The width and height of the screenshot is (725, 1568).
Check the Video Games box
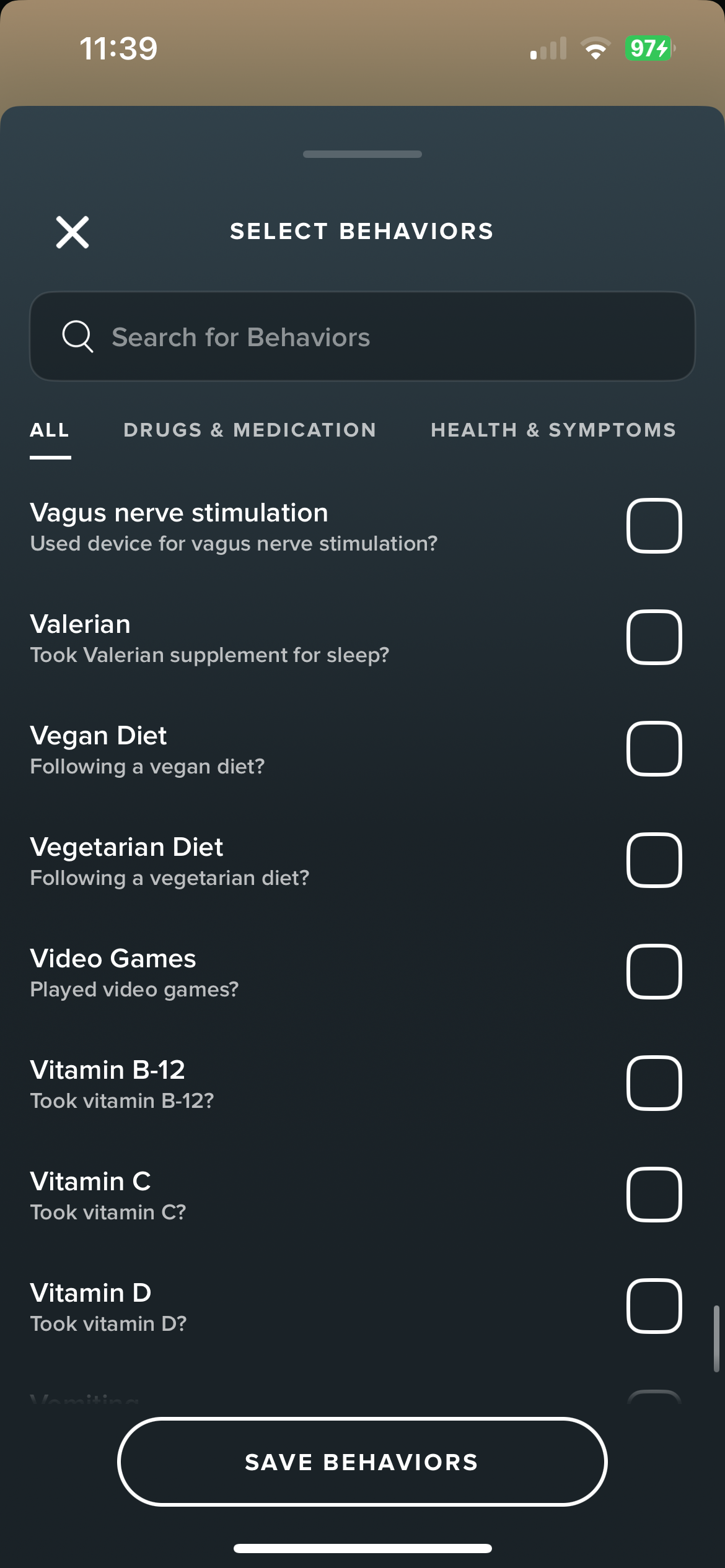[x=654, y=972]
